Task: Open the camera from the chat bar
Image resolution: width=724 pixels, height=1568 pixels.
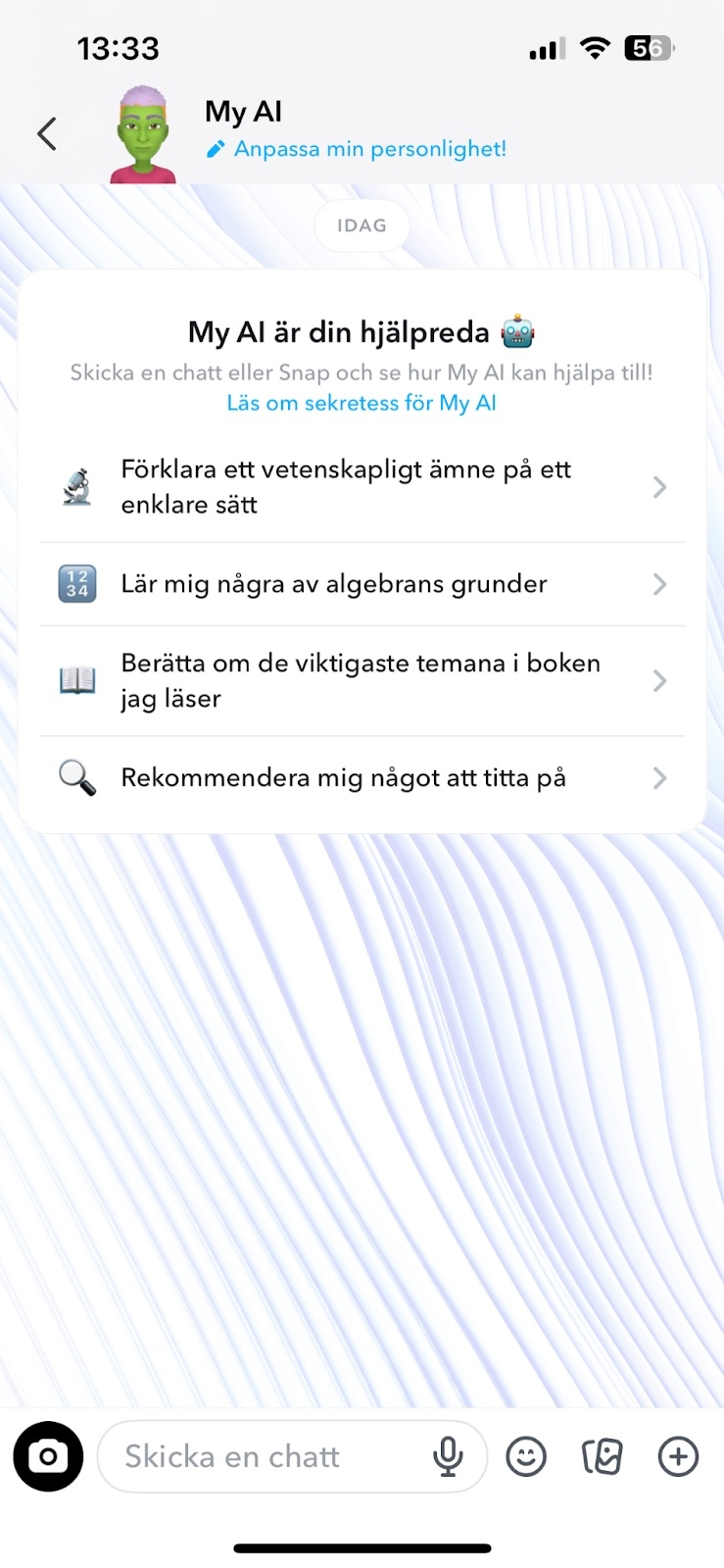Action: [47, 1456]
